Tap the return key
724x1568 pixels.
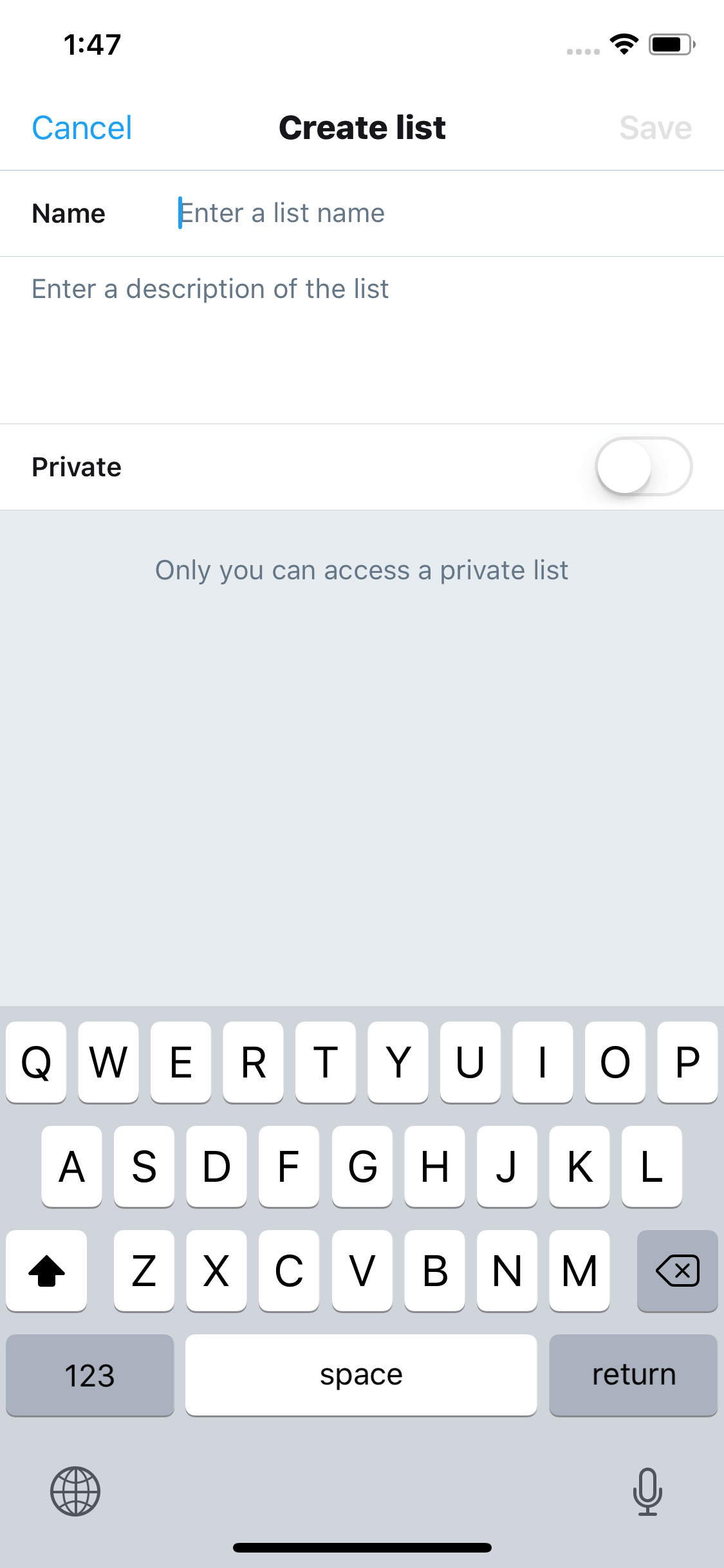point(633,1375)
